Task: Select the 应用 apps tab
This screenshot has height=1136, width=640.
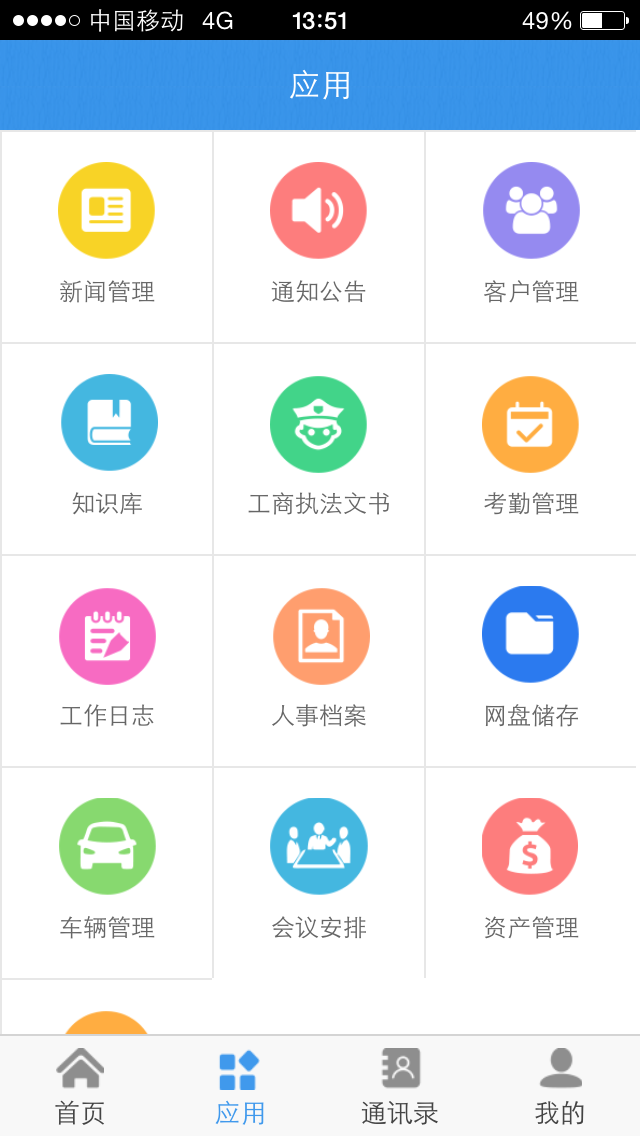Action: pyautogui.click(x=240, y=1086)
